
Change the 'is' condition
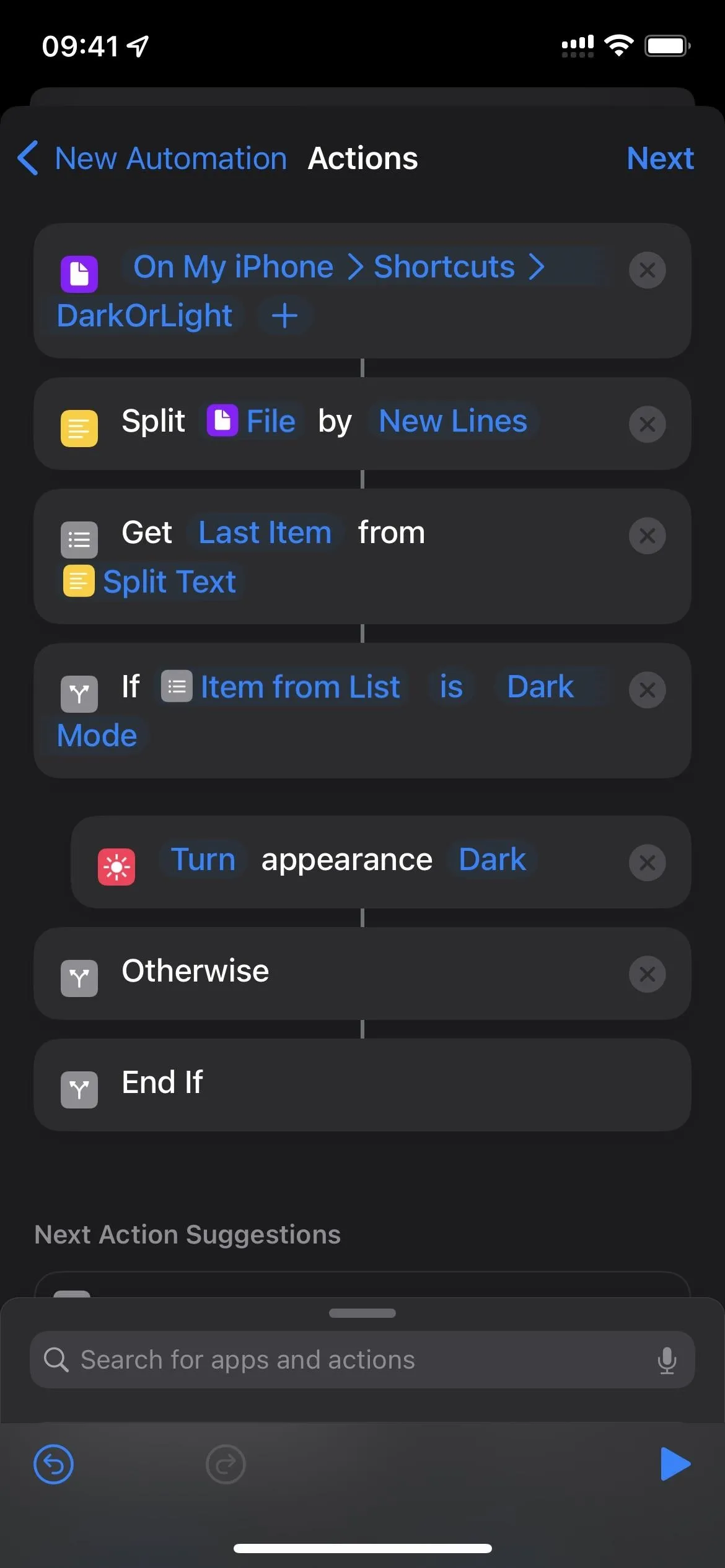pyautogui.click(x=451, y=687)
